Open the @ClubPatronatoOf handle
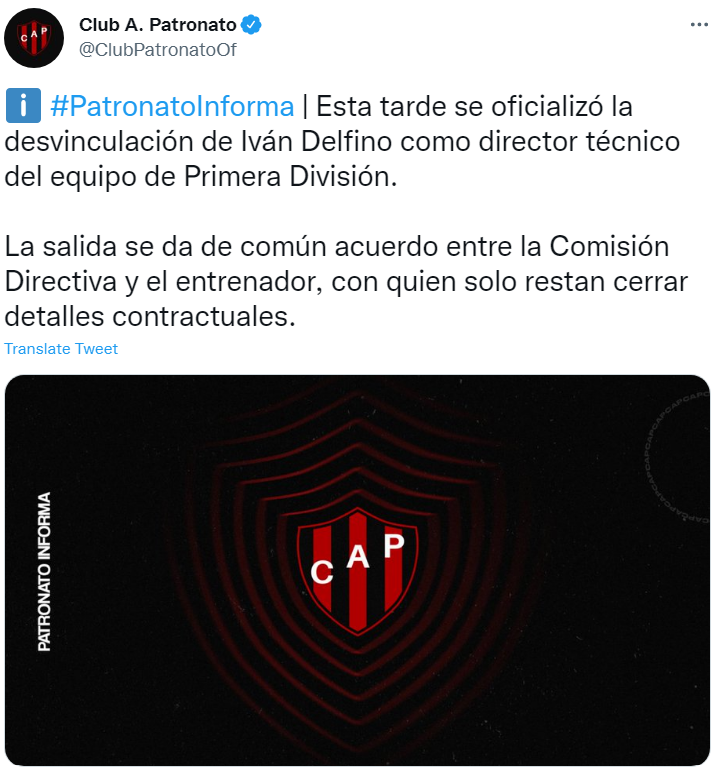722x767 pixels. pos(157,49)
